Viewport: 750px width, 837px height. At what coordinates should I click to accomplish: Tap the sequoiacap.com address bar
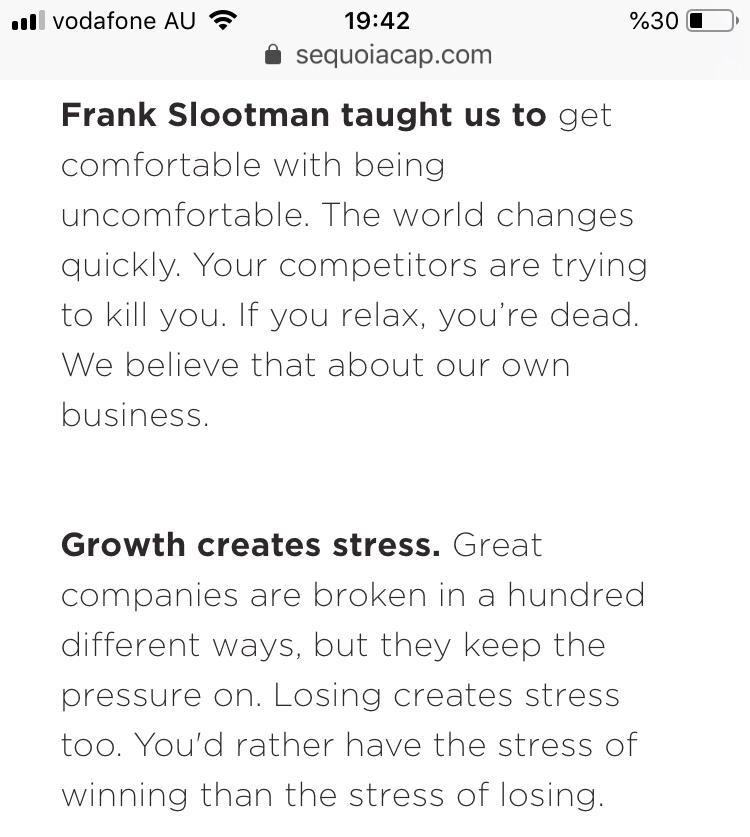(380, 54)
